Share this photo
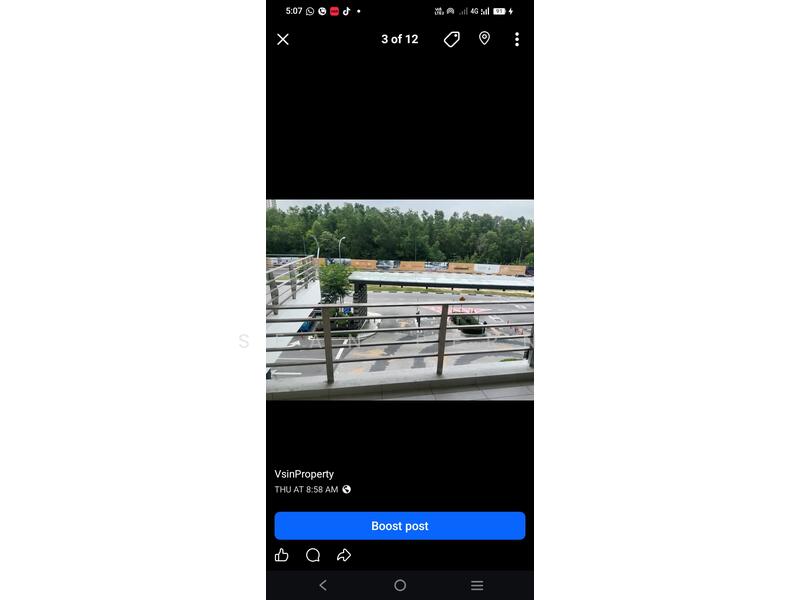 coord(344,555)
